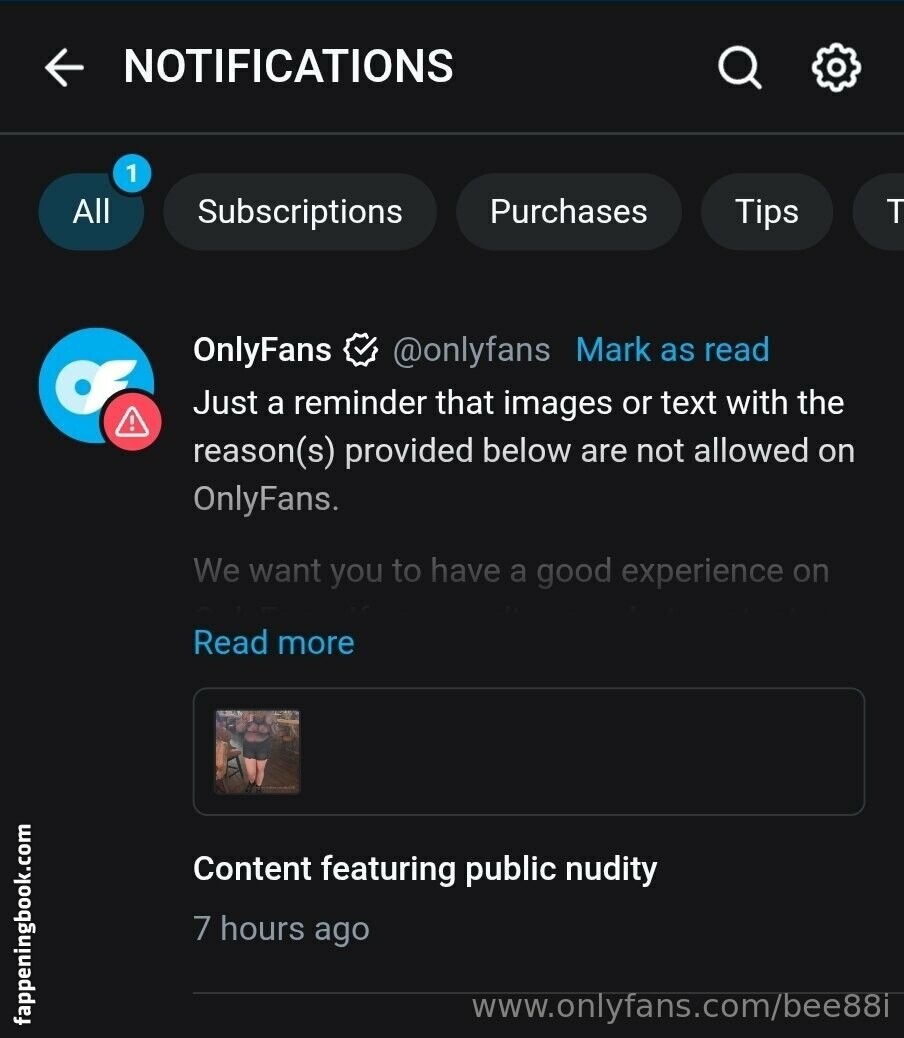Screen dimensions: 904x1038
Task: Select the All filter chip
Action: click(x=91, y=212)
